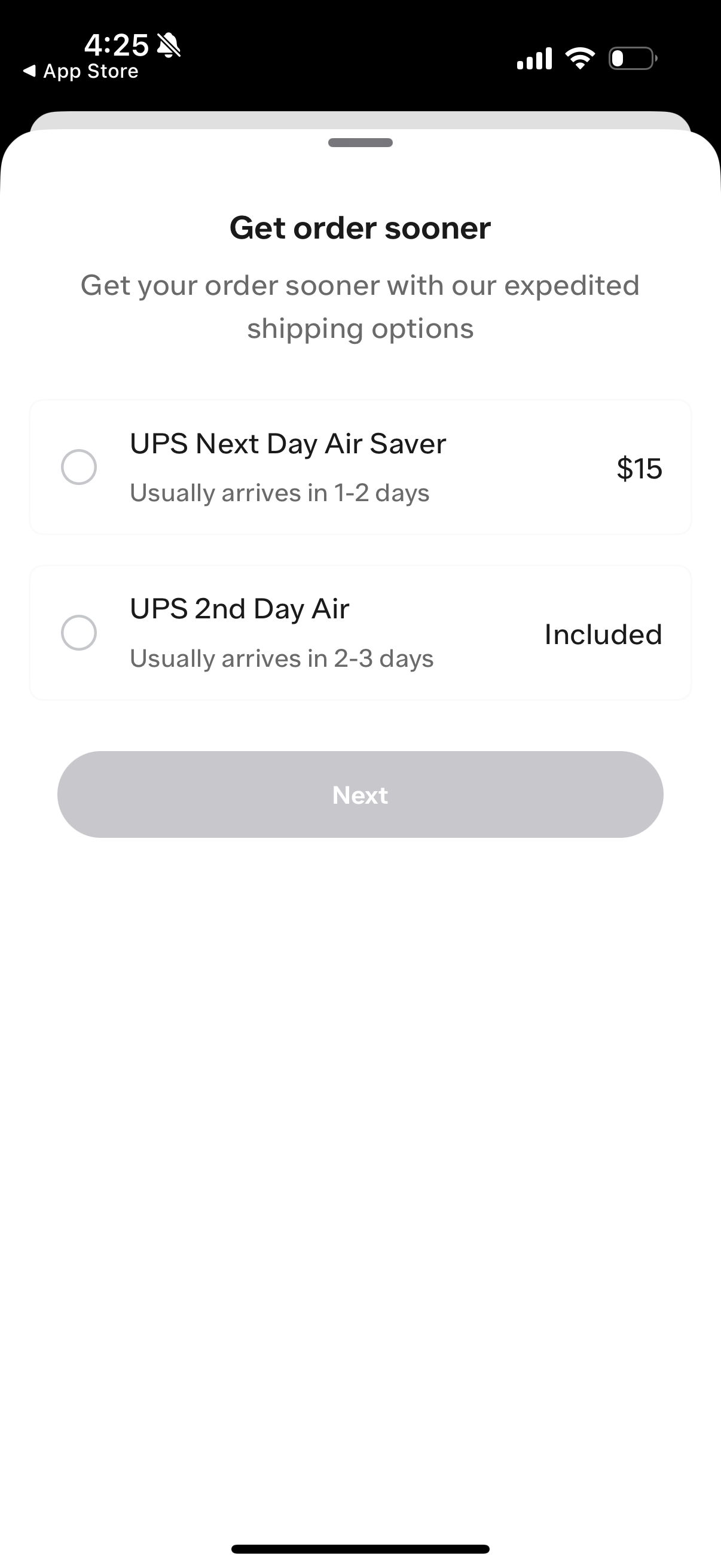Viewport: 721px width, 1568px height.
Task: Select the UPS 2nd Day Air radio button
Action: pyautogui.click(x=80, y=633)
